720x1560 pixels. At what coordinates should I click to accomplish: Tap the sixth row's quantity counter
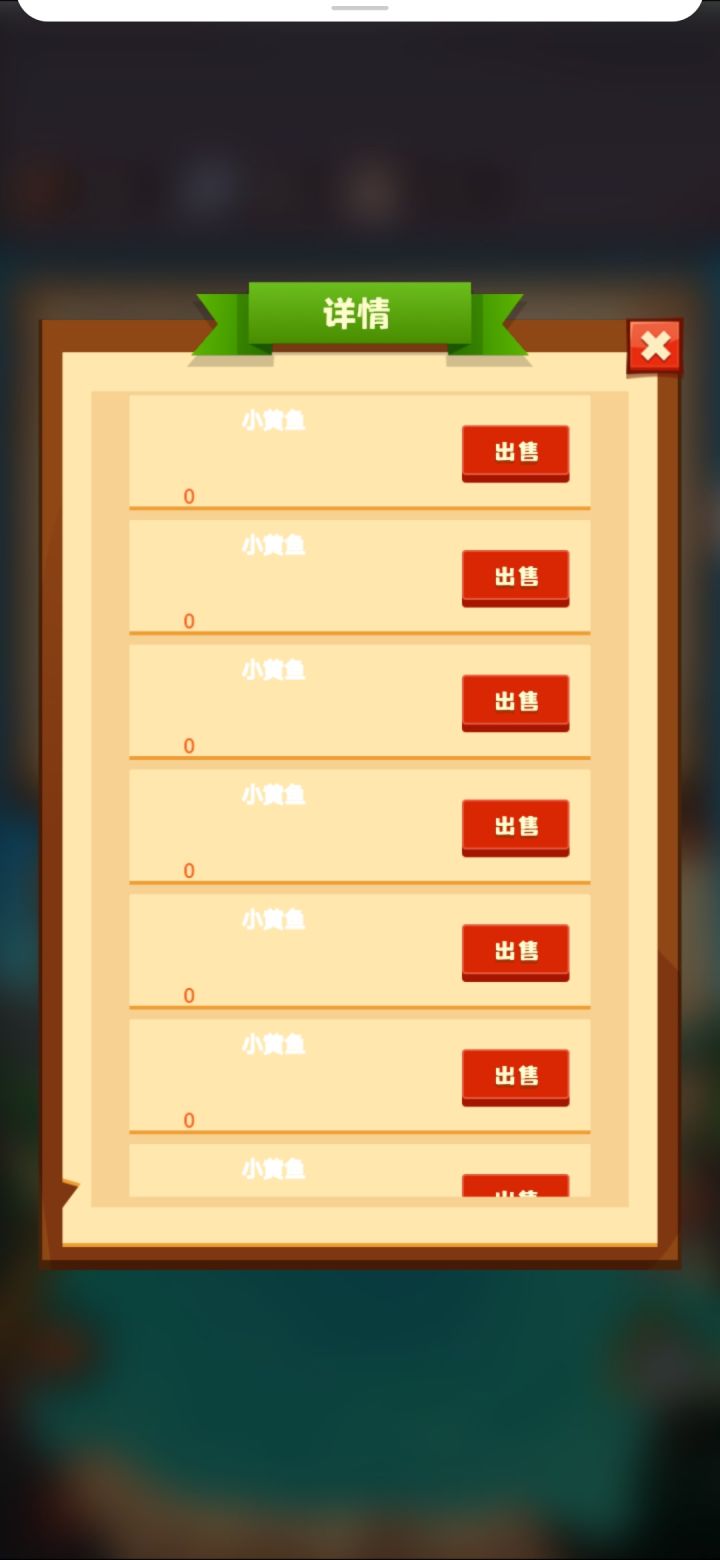click(x=188, y=1120)
